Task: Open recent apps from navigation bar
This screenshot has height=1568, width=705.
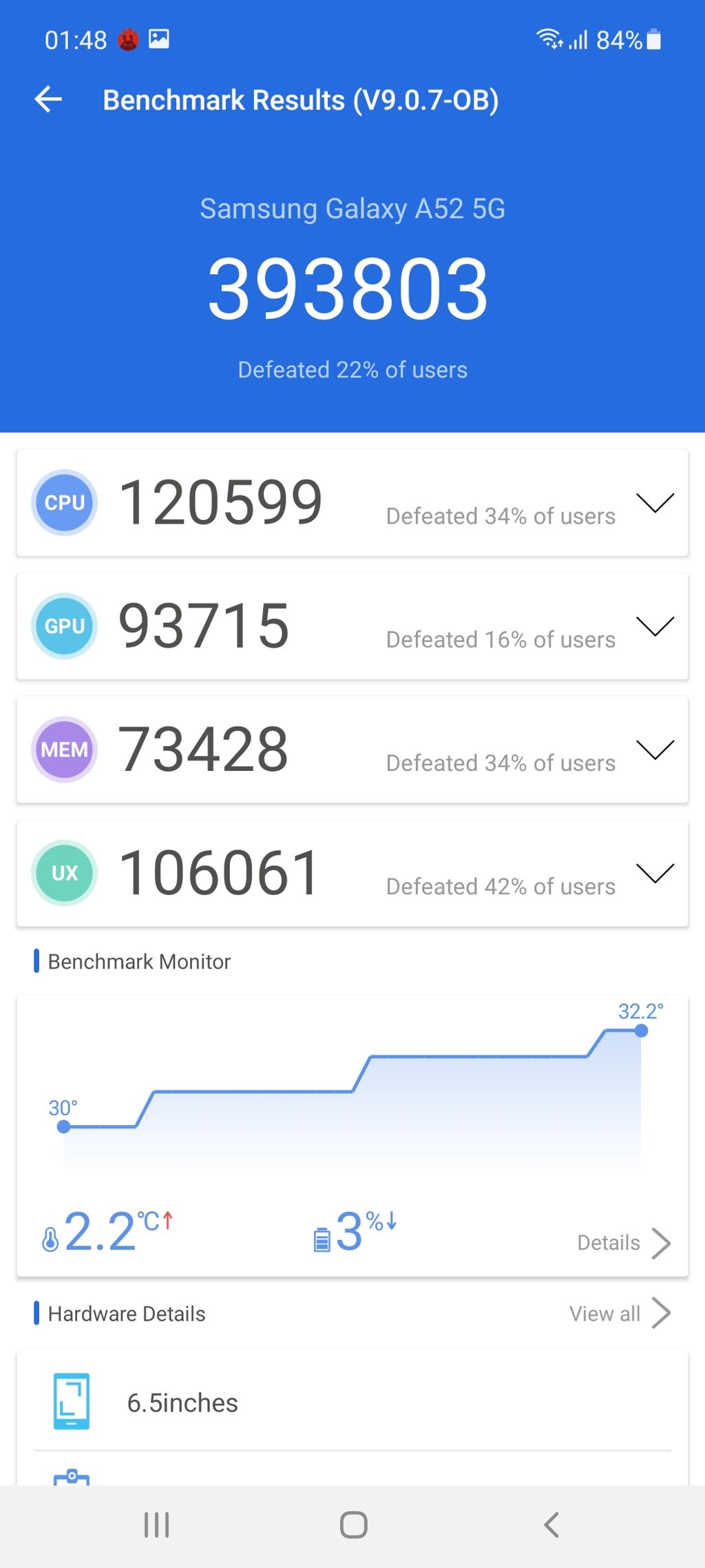Action: [x=156, y=1525]
